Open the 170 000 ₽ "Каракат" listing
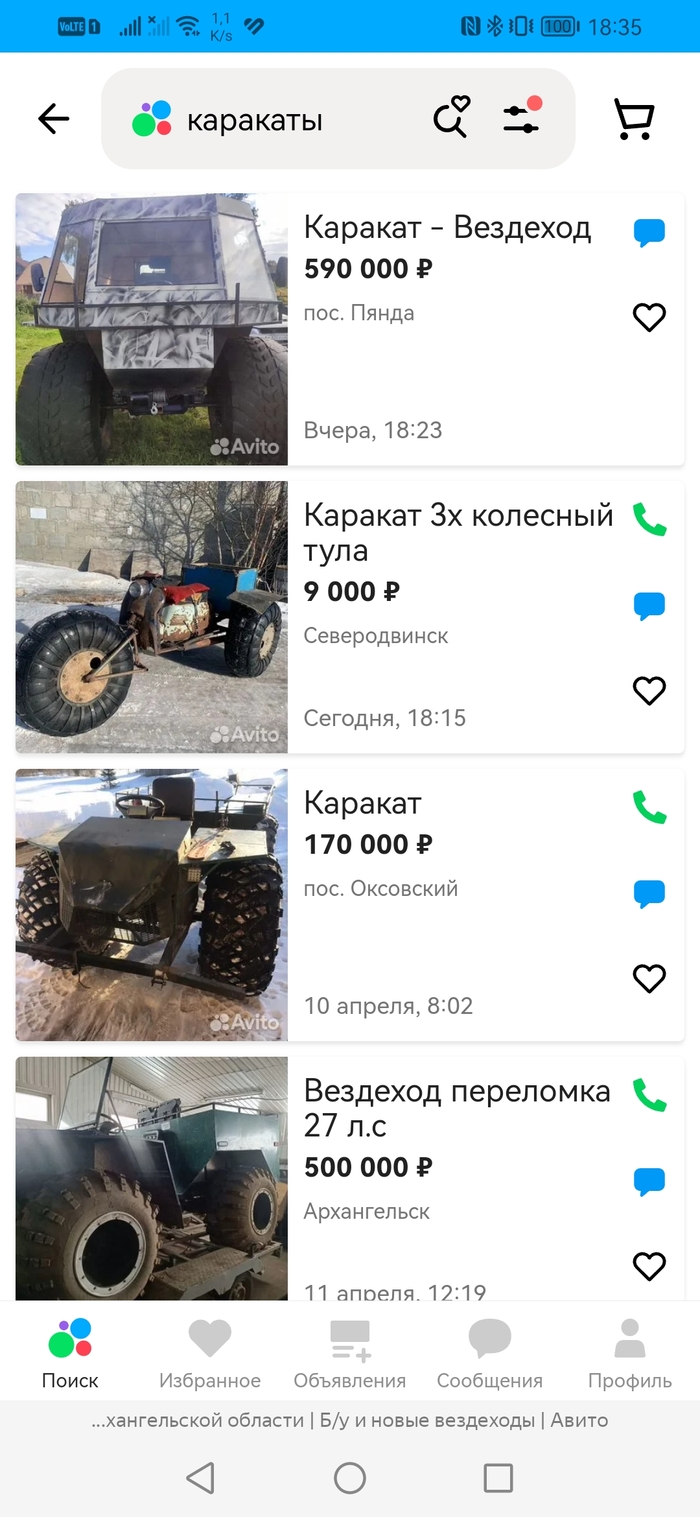Screen dimensions: 700x1517 tap(363, 803)
